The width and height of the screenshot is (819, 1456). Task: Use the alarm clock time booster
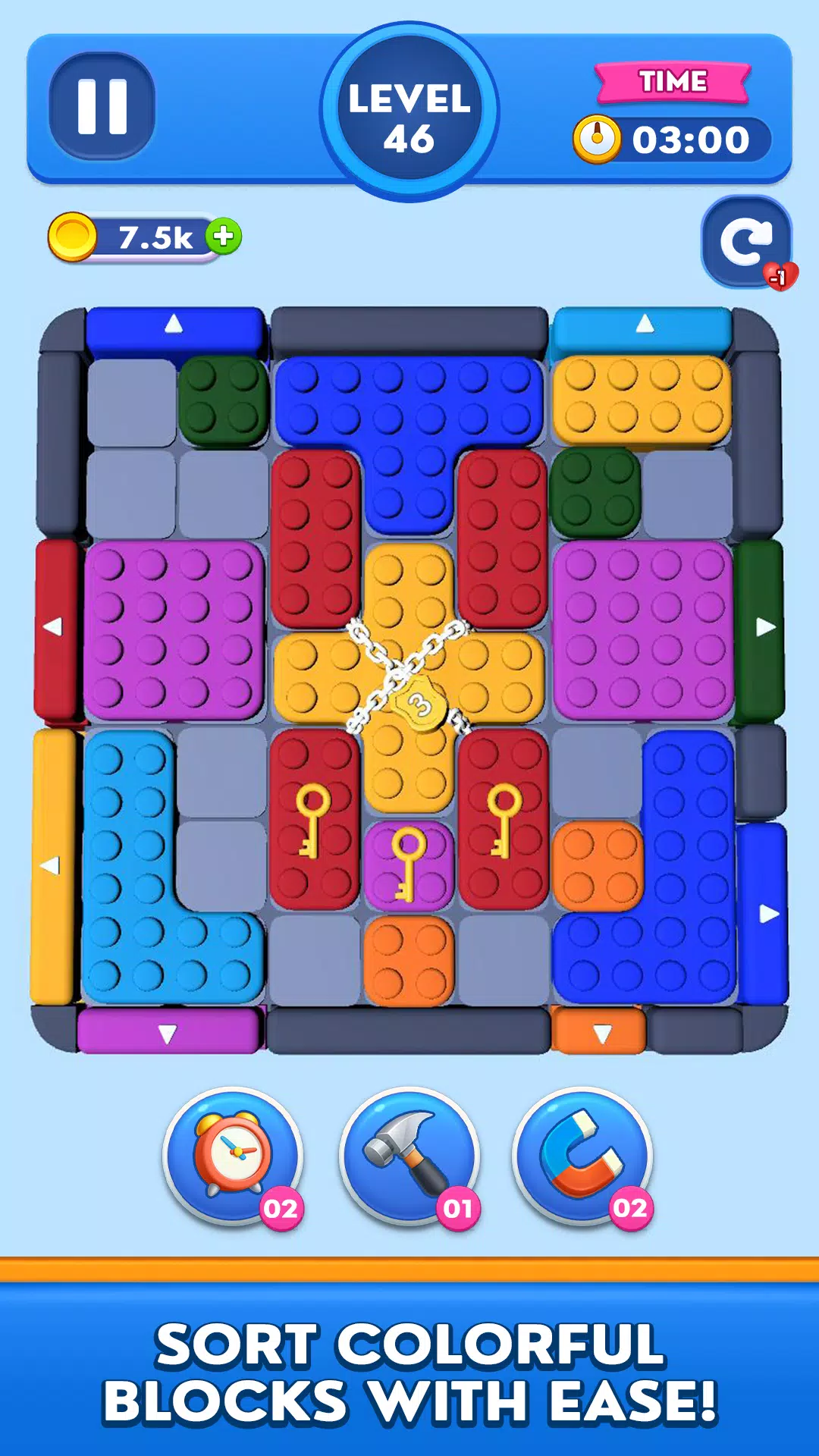(233, 1156)
